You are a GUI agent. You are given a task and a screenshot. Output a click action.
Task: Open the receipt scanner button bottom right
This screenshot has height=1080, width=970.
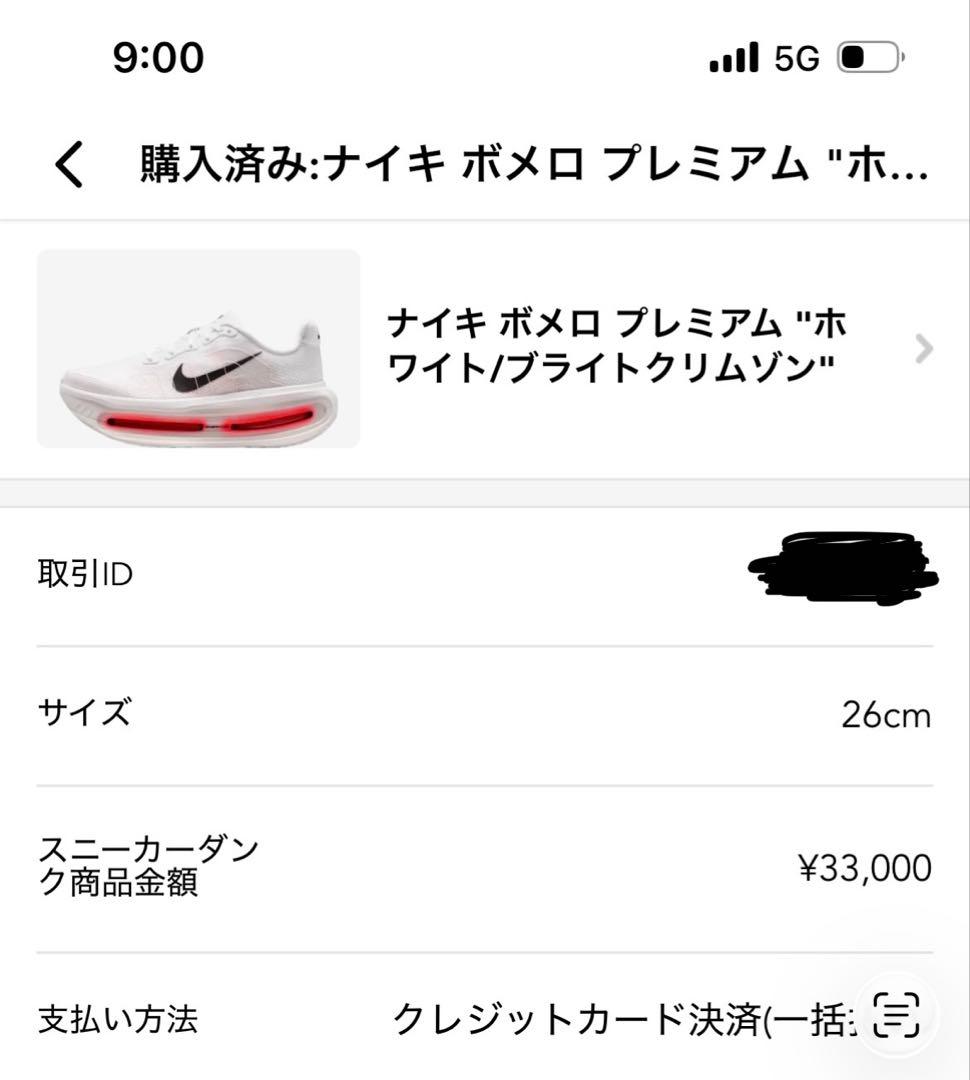click(x=896, y=1015)
